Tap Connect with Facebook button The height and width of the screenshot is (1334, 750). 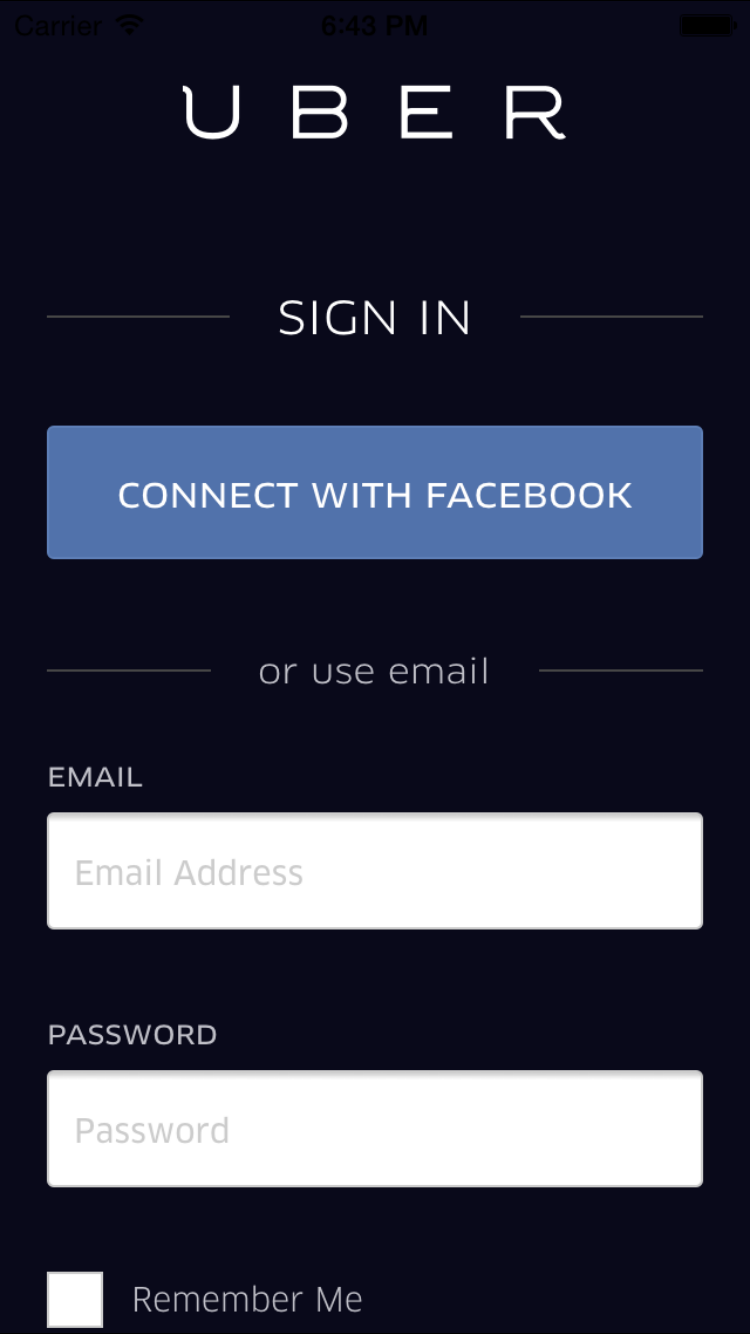click(375, 492)
